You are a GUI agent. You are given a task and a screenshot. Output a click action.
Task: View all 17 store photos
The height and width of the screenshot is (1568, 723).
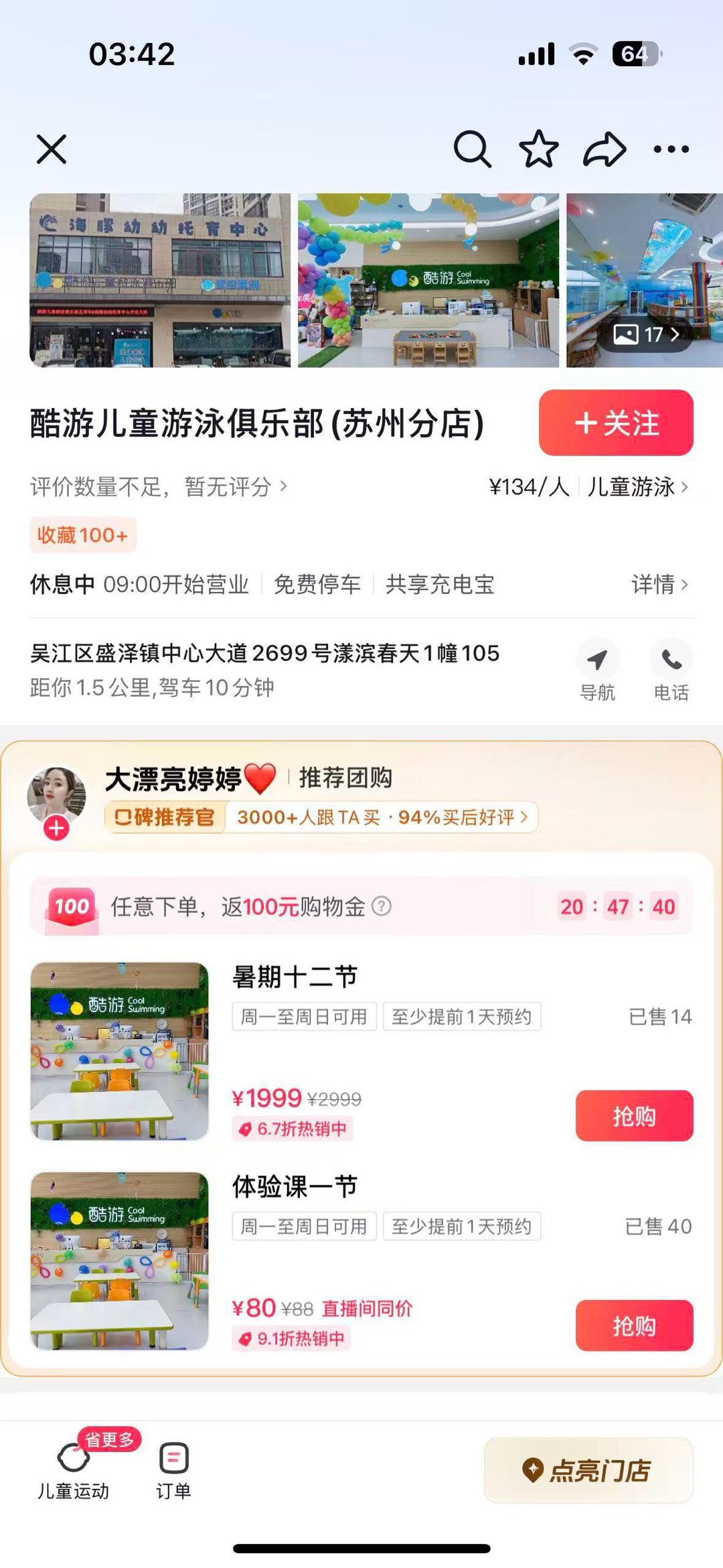click(x=646, y=334)
